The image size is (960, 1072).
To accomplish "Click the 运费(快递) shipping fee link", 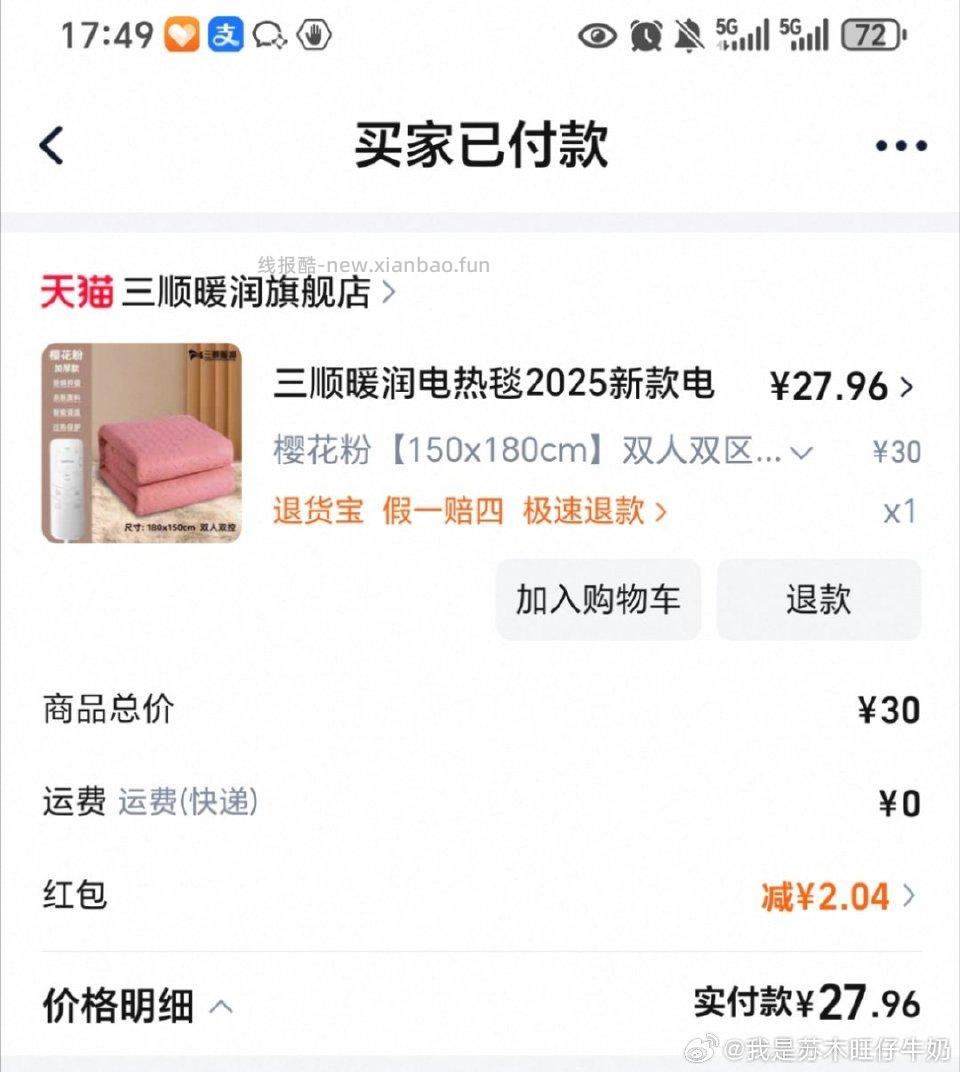I will pyautogui.click(x=186, y=802).
